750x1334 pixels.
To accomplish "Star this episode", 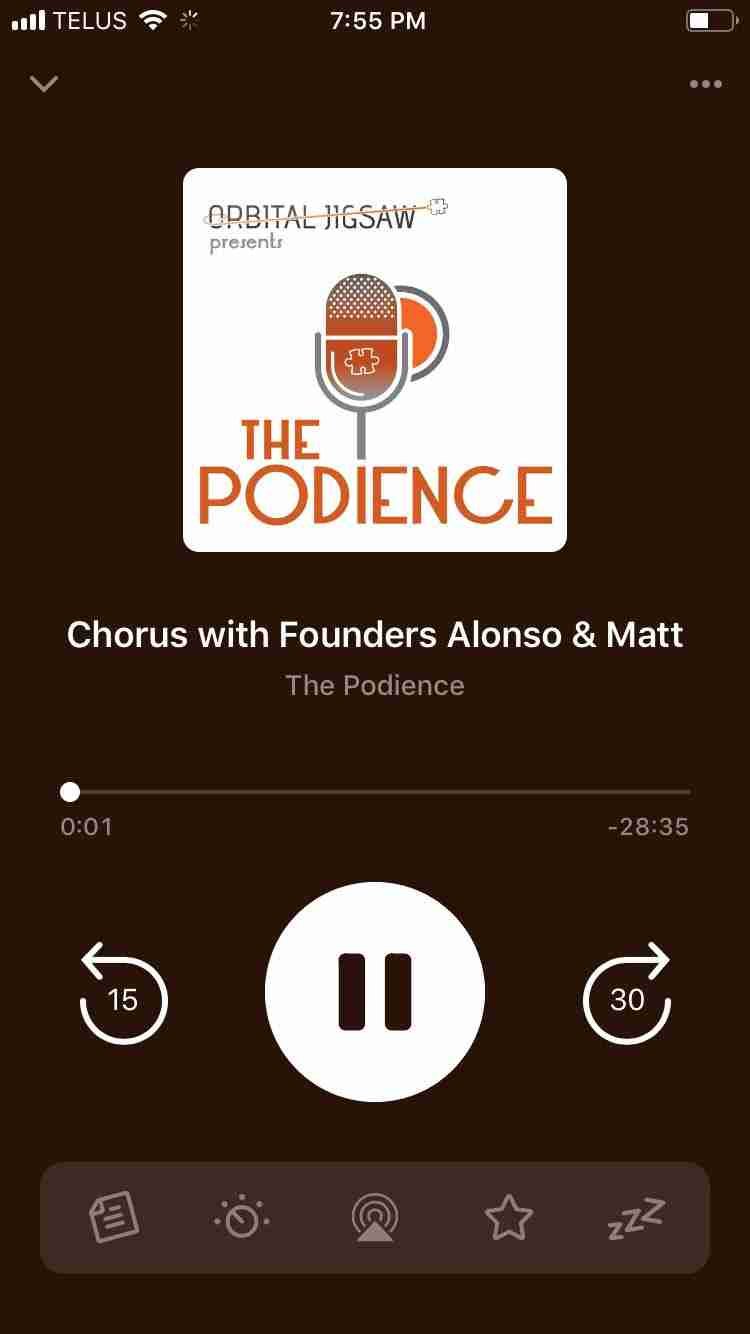I will click(x=508, y=1218).
